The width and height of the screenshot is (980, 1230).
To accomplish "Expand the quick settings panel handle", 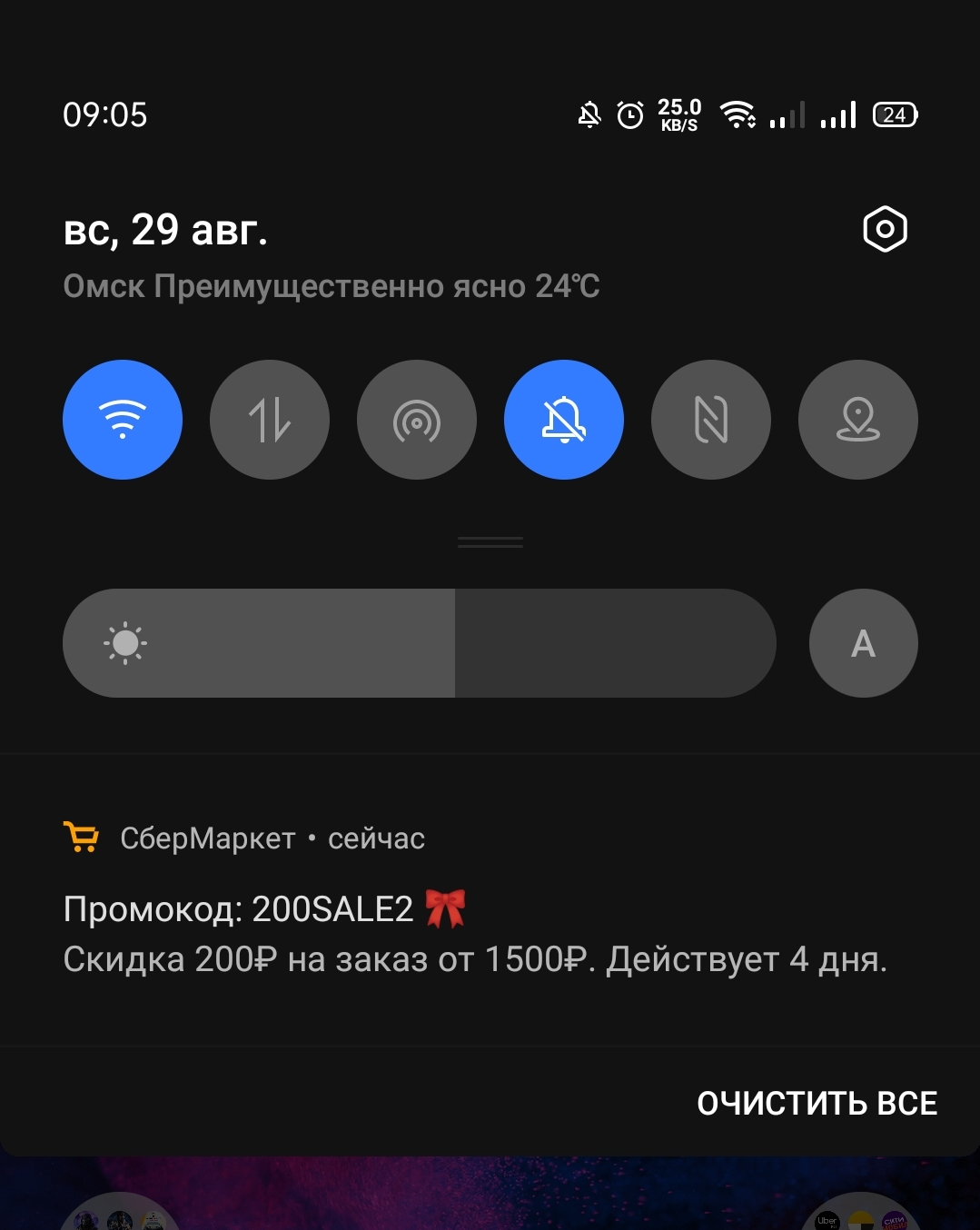I will point(490,542).
